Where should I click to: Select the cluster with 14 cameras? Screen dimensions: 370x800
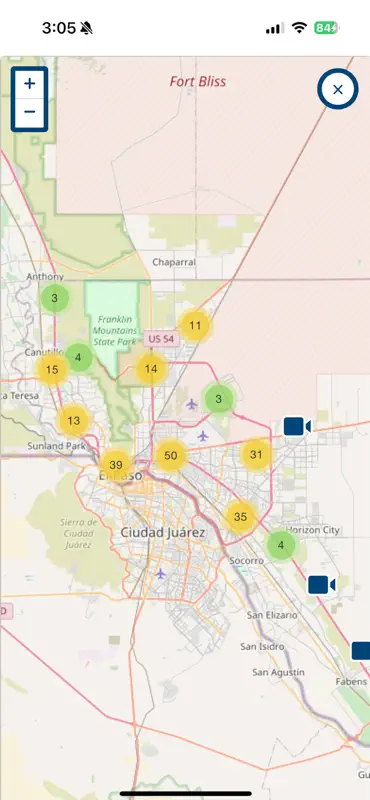point(151,368)
